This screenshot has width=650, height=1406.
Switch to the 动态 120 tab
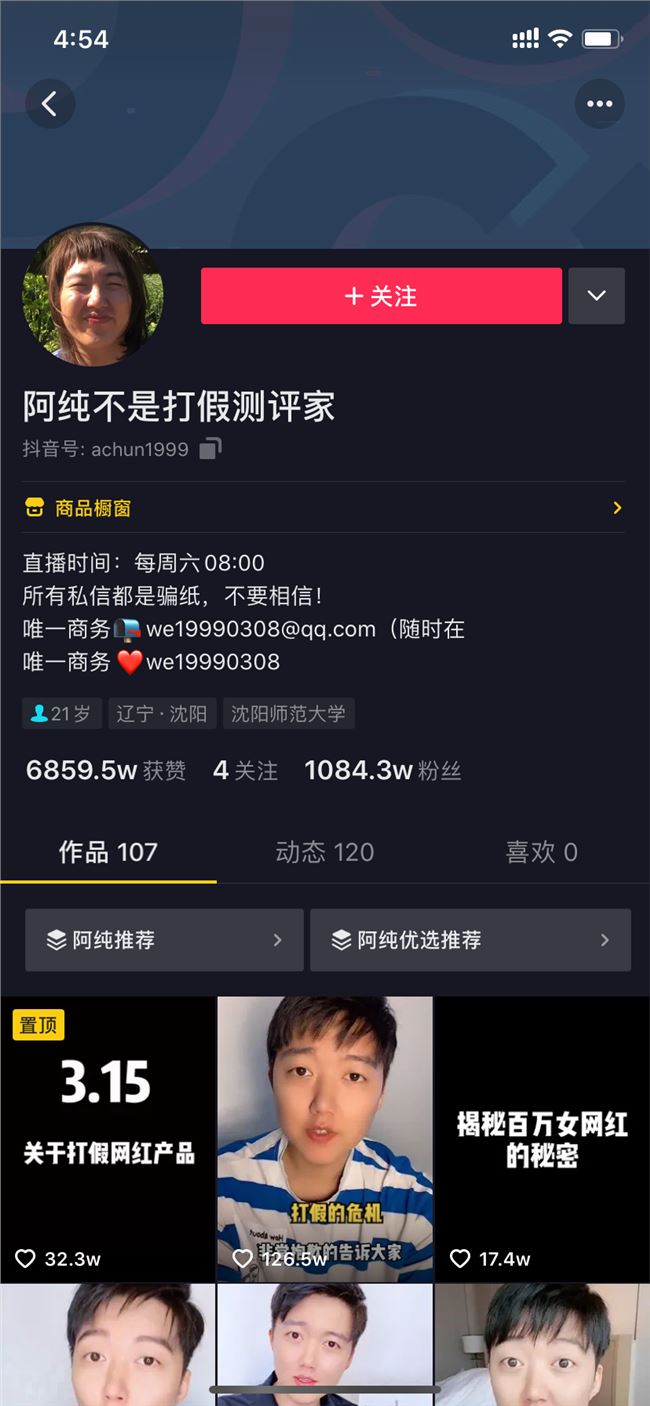(324, 852)
